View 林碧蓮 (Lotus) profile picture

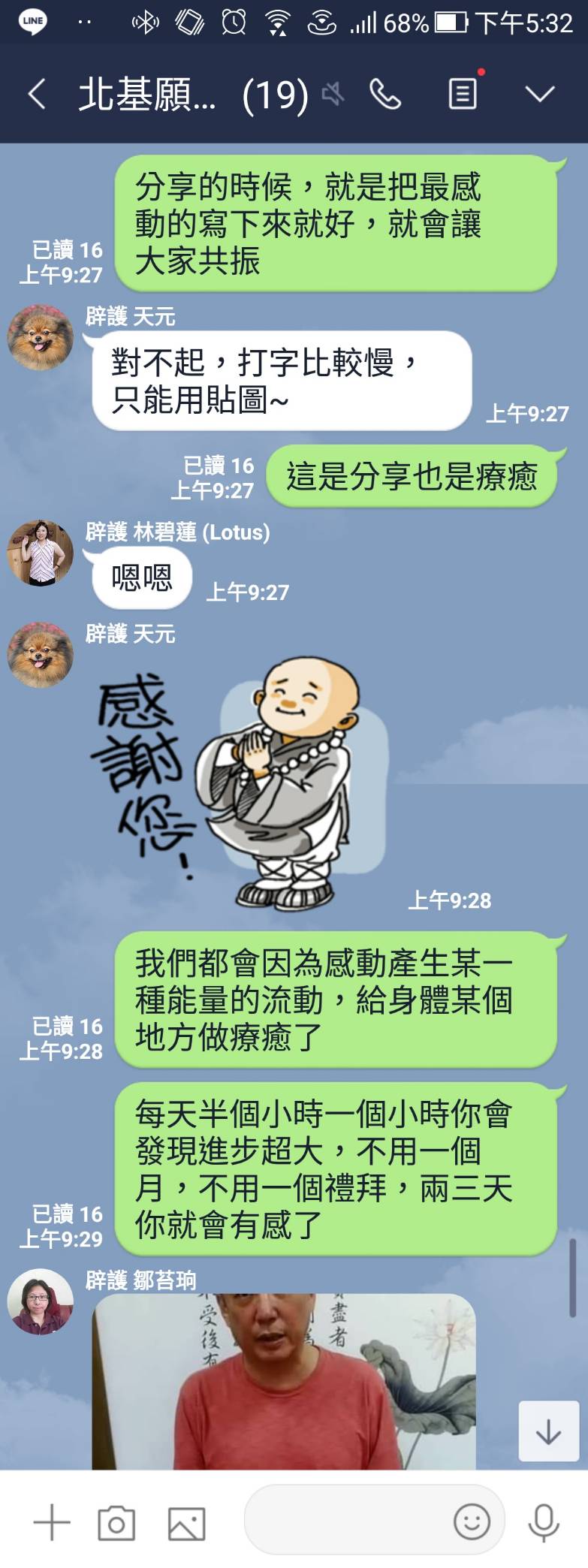41,553
